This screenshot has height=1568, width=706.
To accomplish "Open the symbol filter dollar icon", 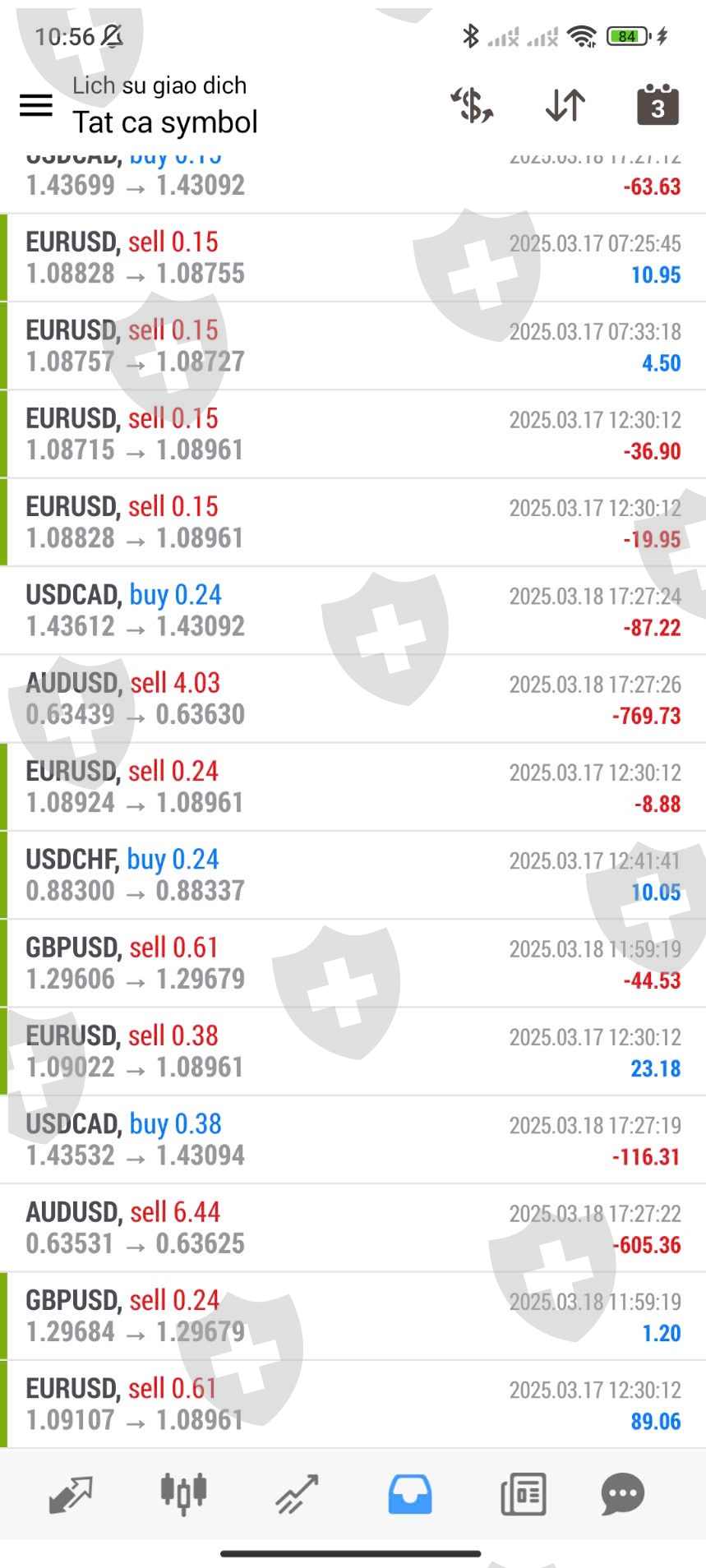I will [x=472, y=105].
